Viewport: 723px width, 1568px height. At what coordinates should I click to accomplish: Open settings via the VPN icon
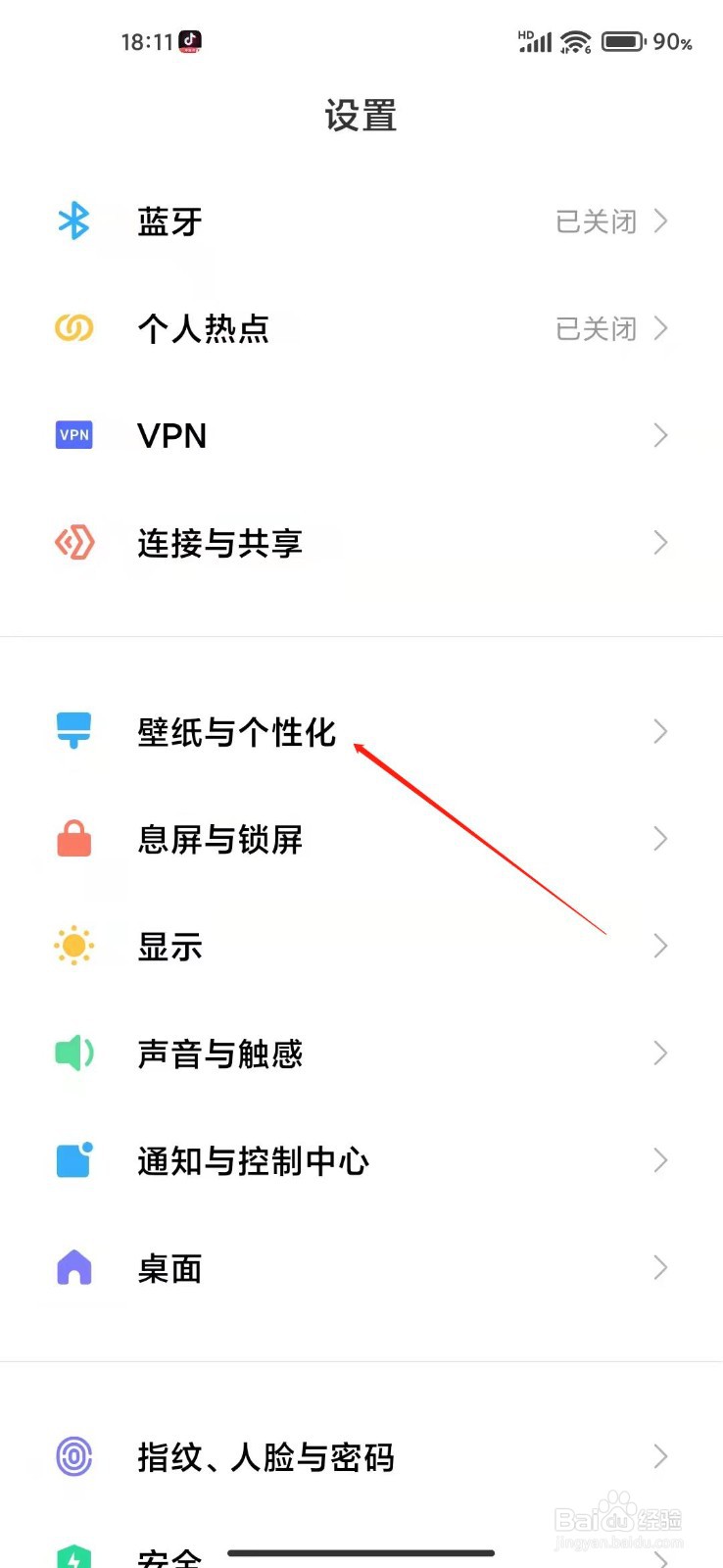73,435
